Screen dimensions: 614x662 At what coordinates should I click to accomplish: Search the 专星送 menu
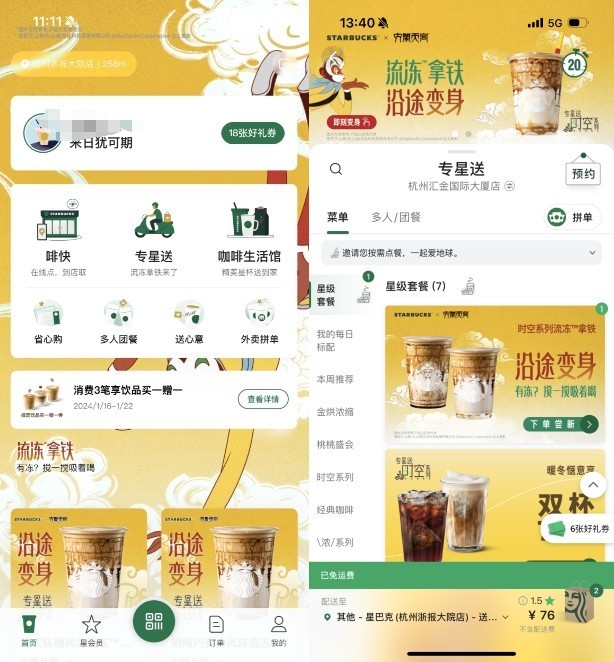click(x=336, y=170)
